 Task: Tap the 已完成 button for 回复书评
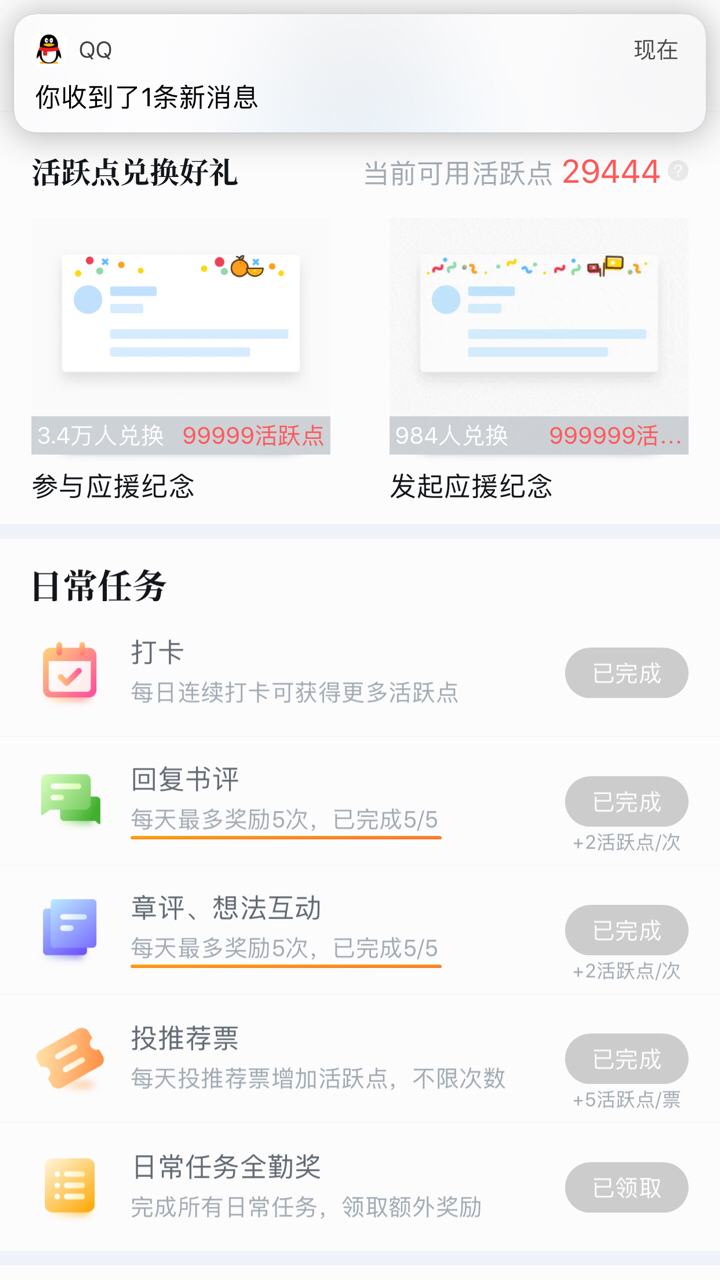627,801
